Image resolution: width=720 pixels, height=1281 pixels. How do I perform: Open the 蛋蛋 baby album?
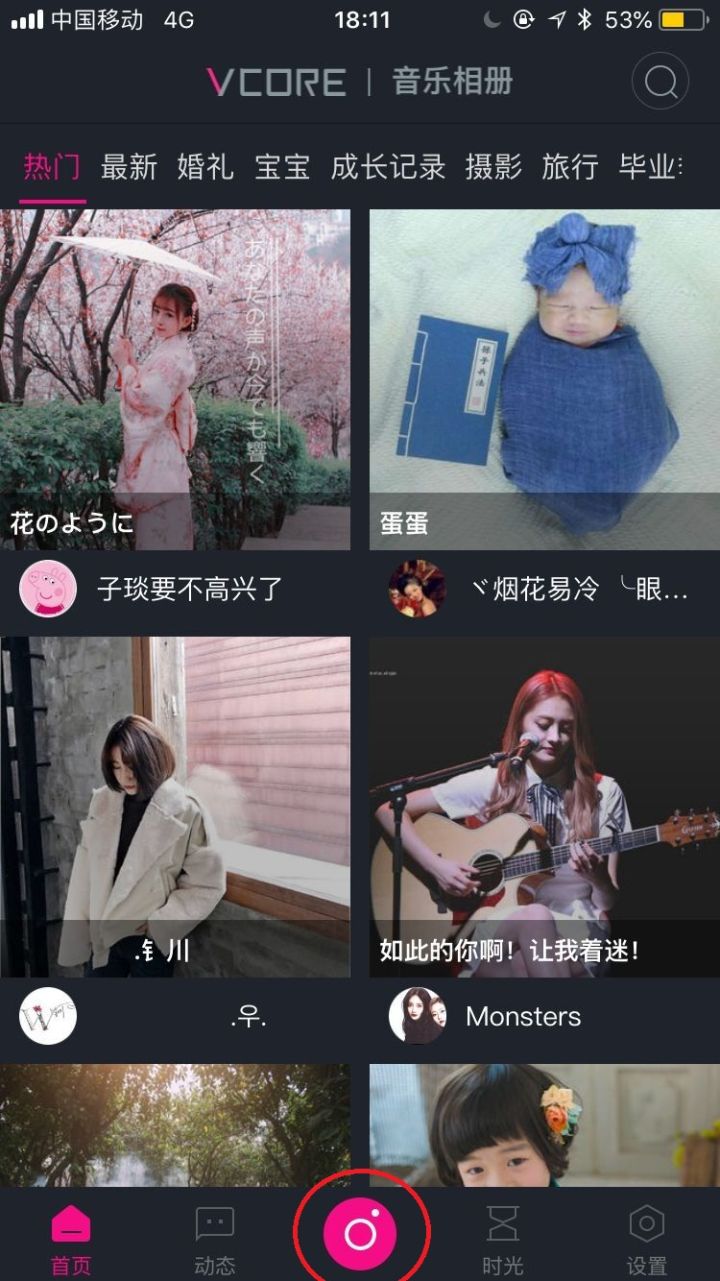(545, 380)
